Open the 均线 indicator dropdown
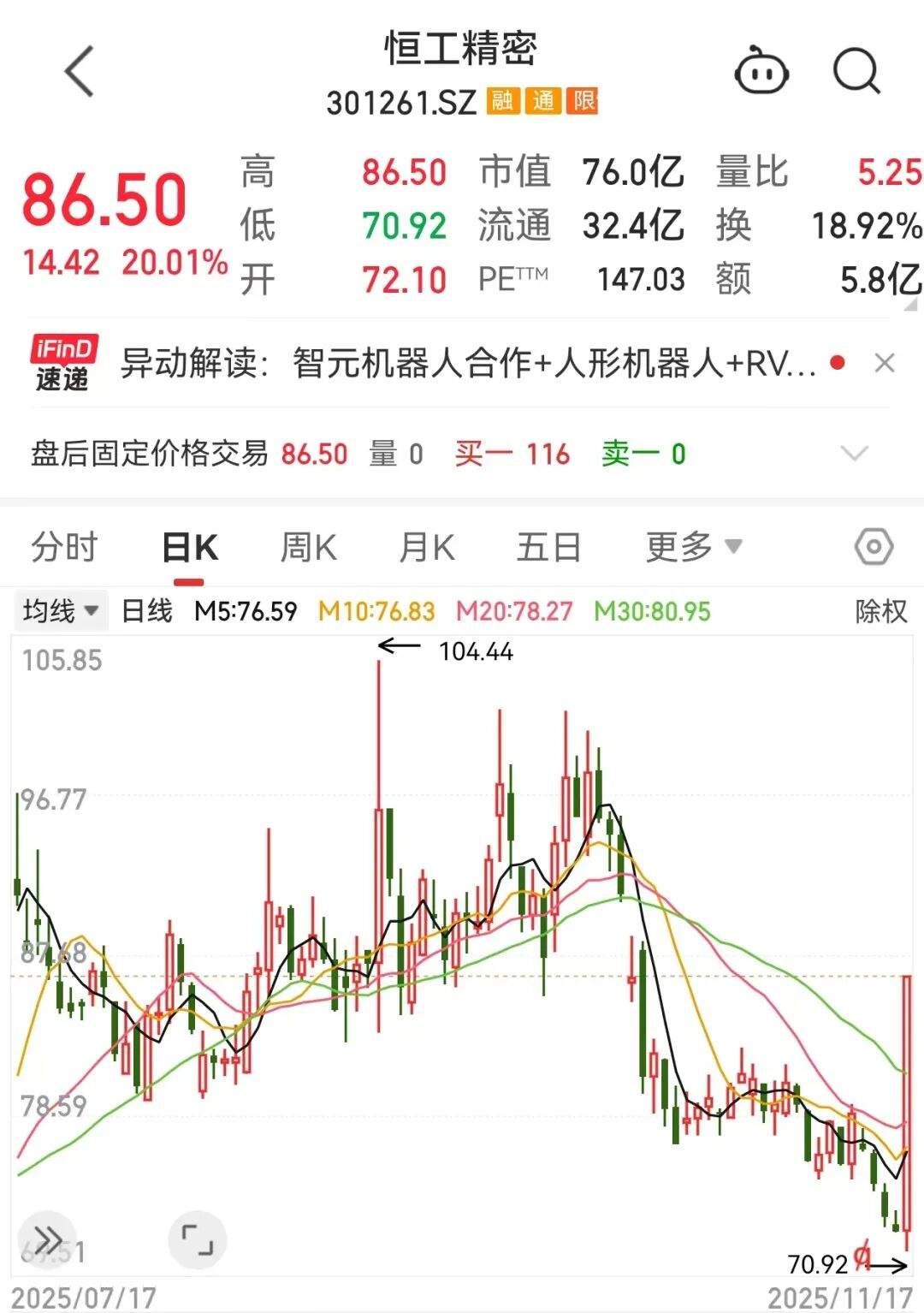Screen dimensions: 924x1313 [59, 611]
